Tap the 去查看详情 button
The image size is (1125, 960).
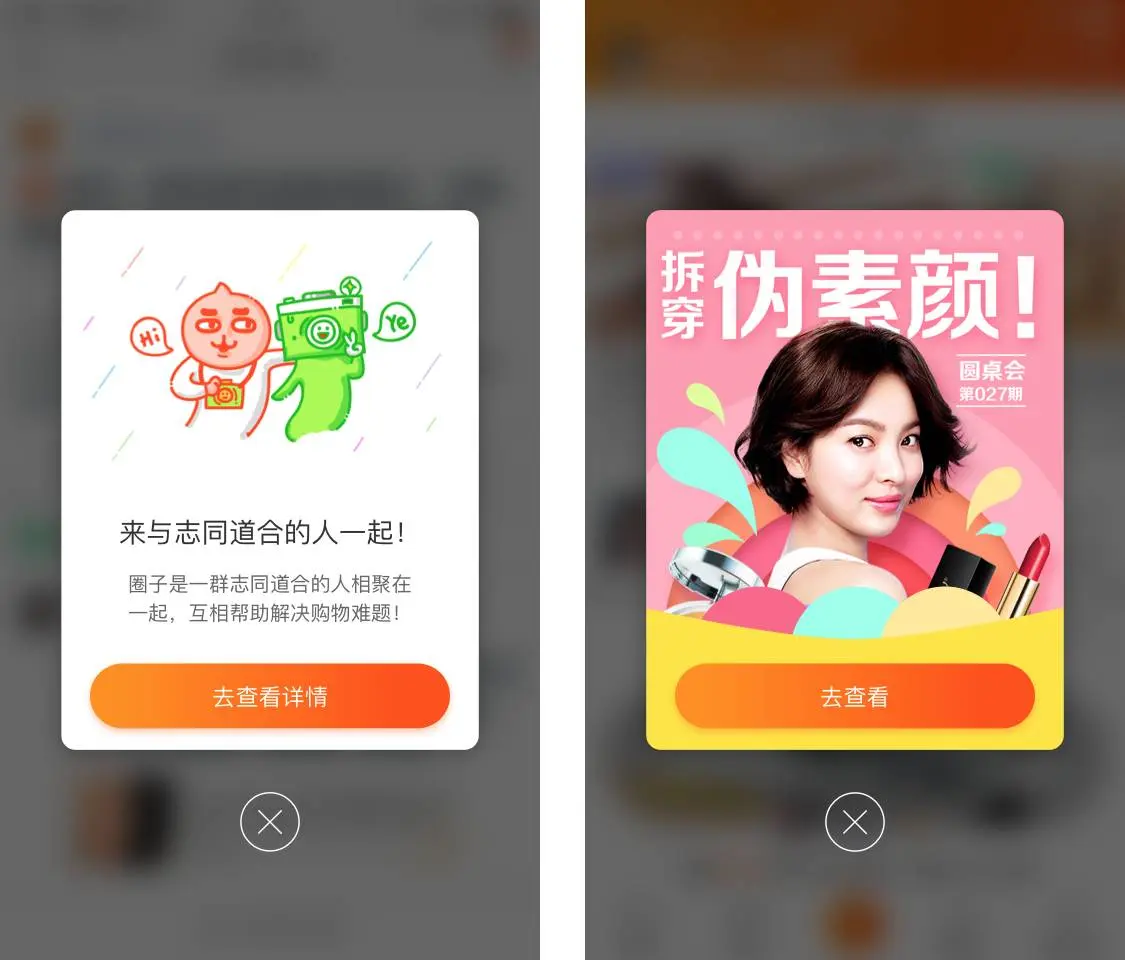[270, 696]
